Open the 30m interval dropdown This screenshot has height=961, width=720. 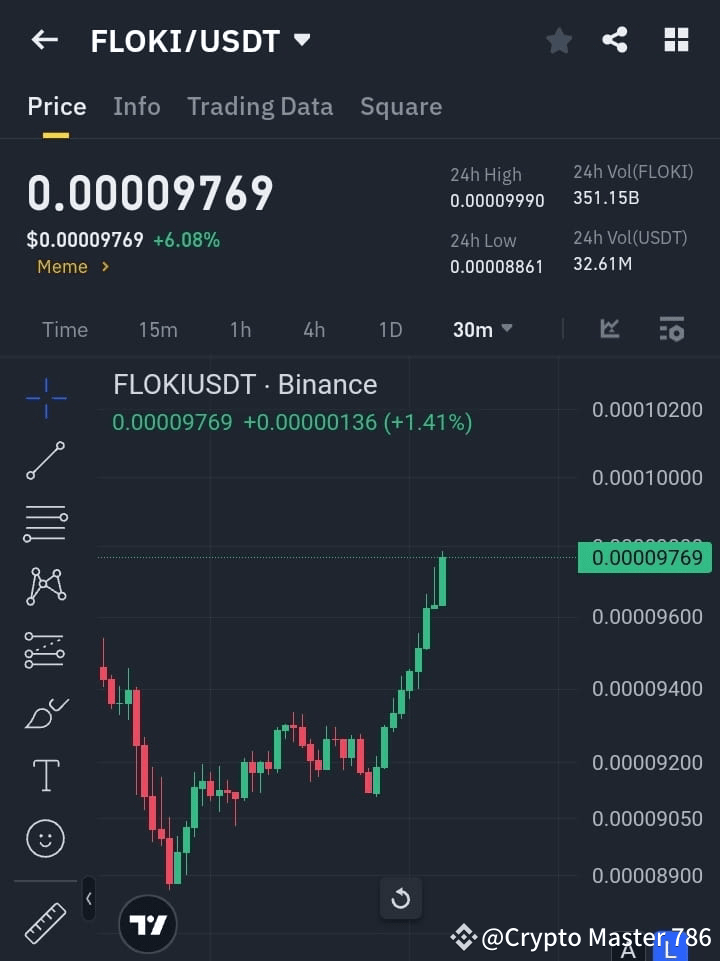(x=482, y=329)
